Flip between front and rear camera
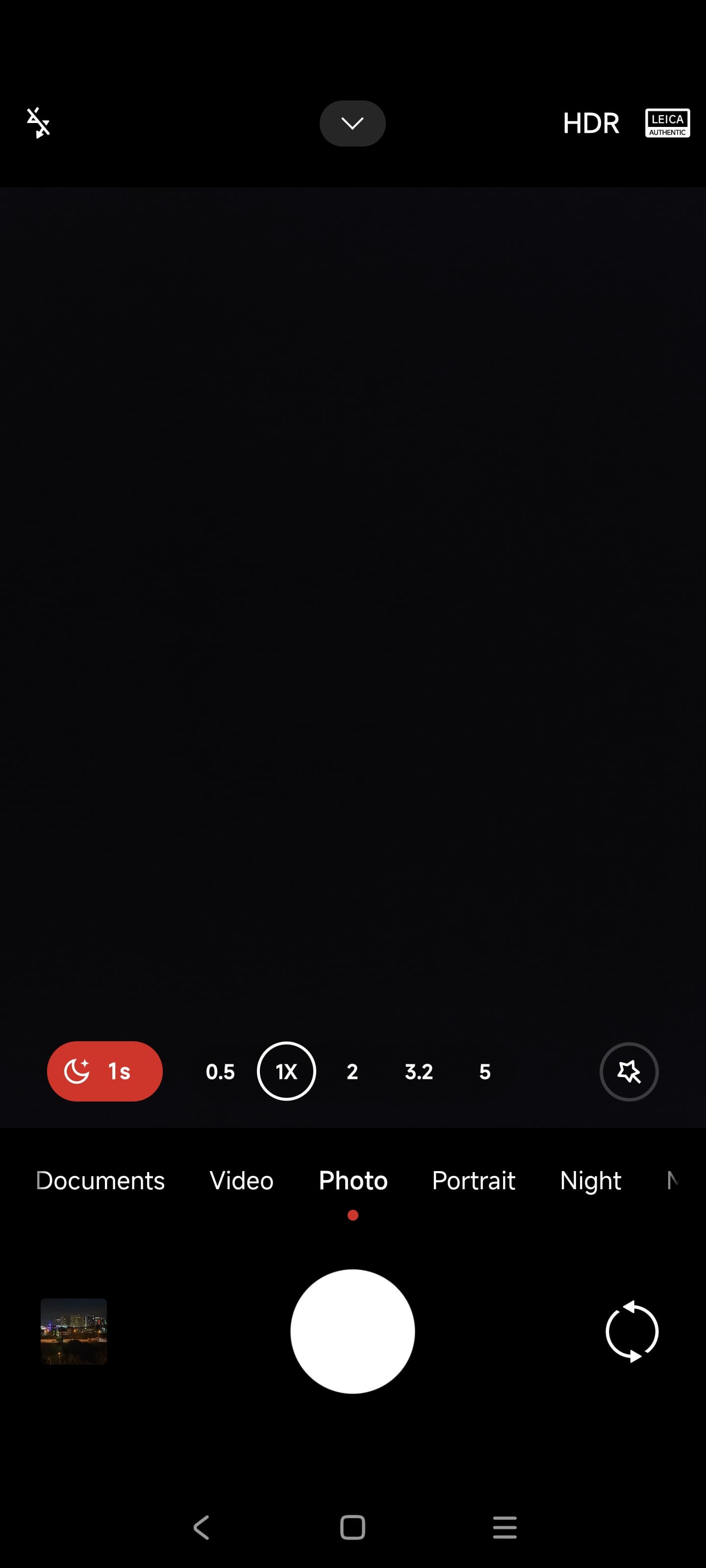This screenshot has width=706, height=1568. (x=631, y=1331)
